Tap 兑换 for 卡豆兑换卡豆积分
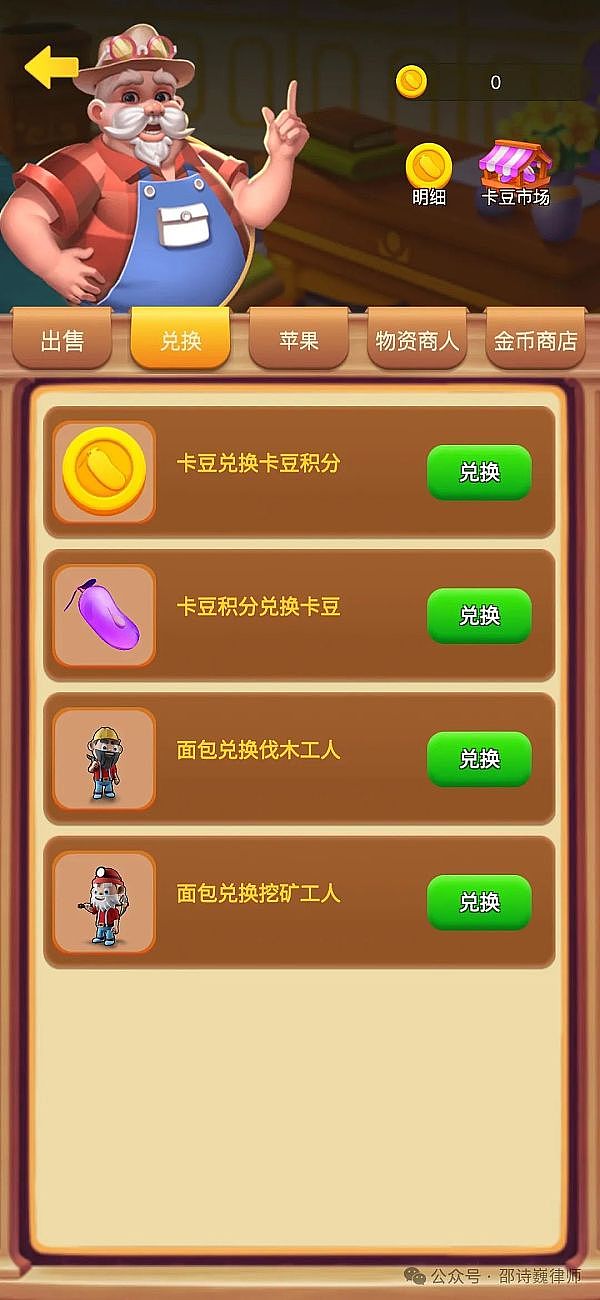600x1300 pixels. coord(479,472)
